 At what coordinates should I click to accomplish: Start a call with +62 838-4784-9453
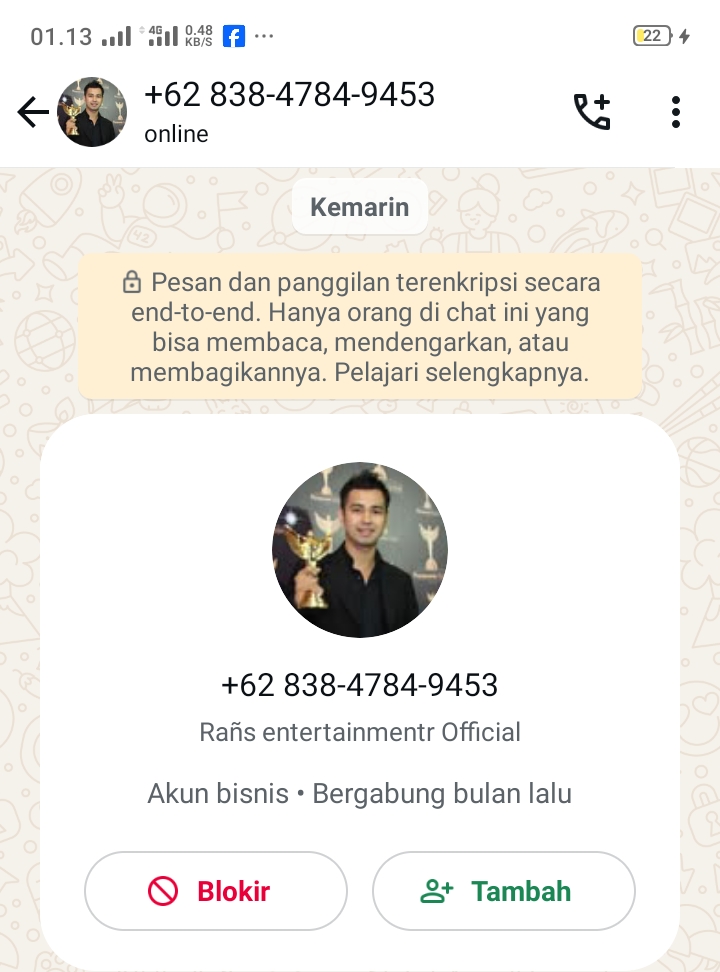click(591, 112)
